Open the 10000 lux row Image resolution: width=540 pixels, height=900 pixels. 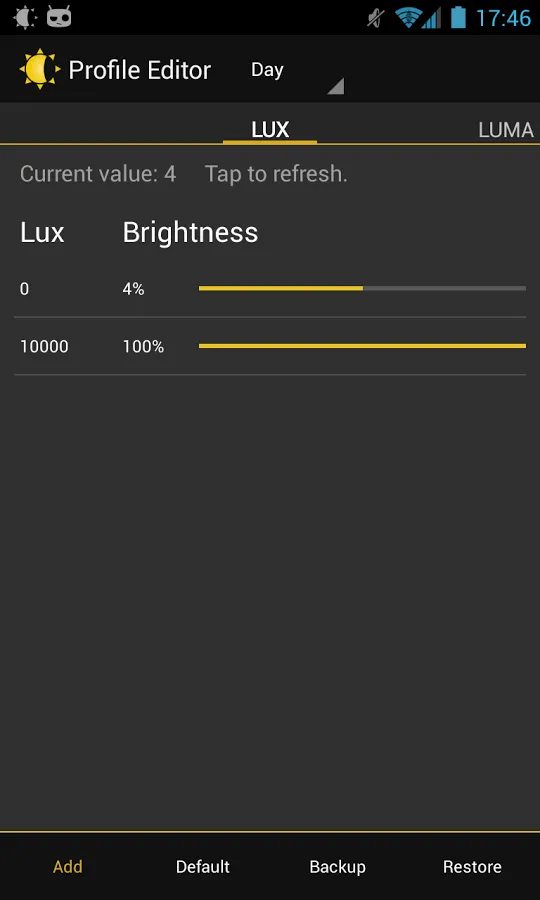click(270, 346)
